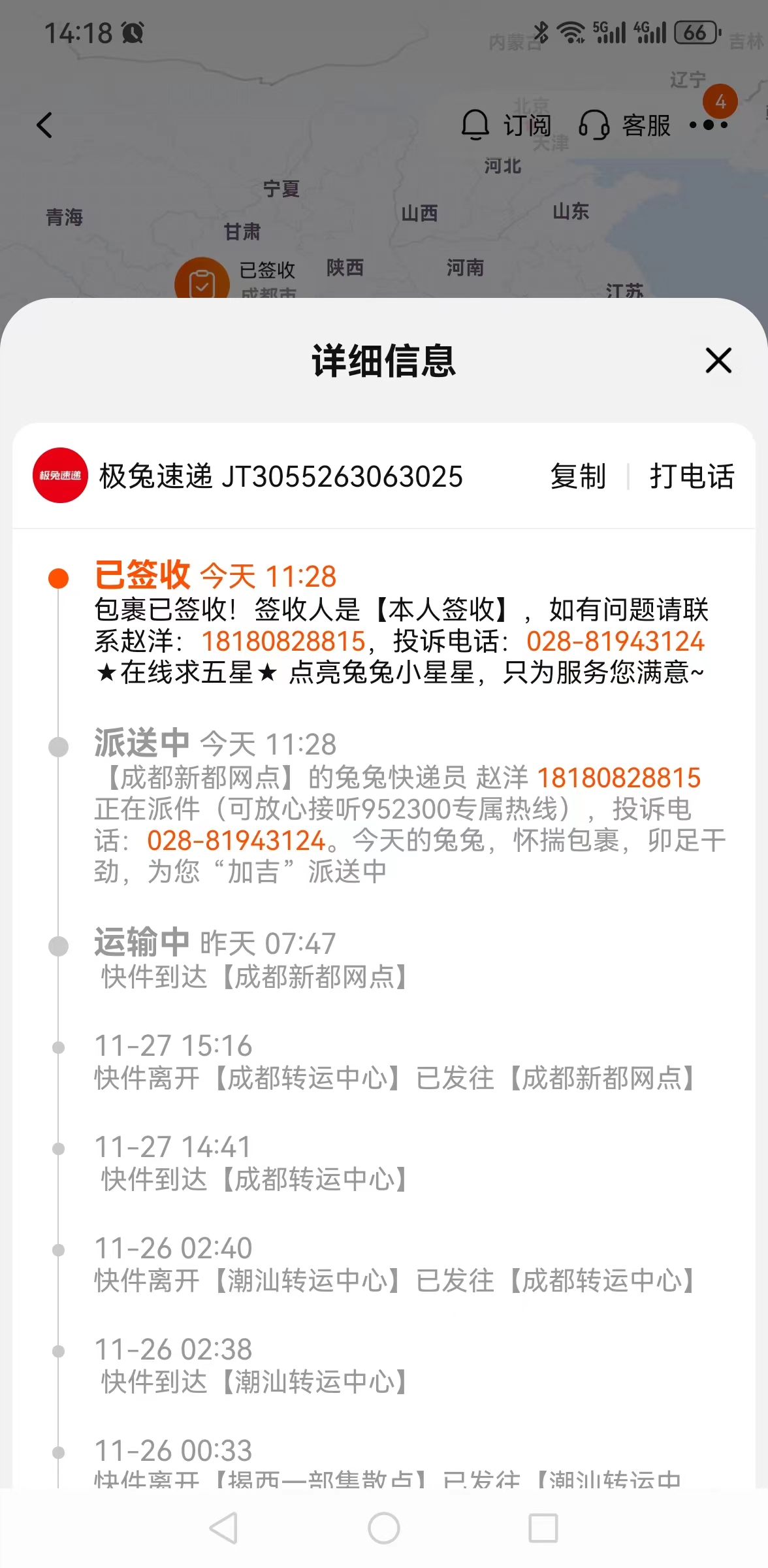Image resolution: width=768 pixels, height=1568 pixels.
Task: Tap 打电话 to call the courier company
Action: [x=692, y=476]
